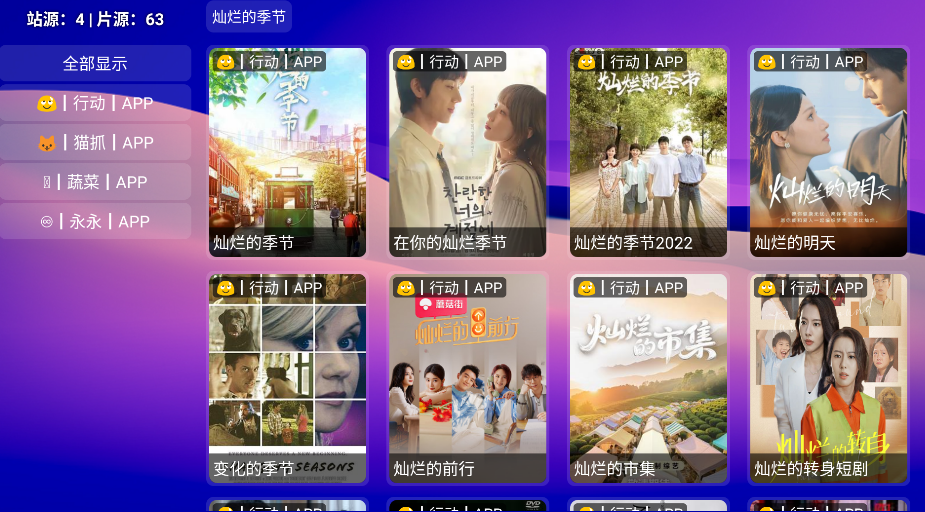Open 灿烂的明天 result

pyautogui.click(x=829, y=152)
